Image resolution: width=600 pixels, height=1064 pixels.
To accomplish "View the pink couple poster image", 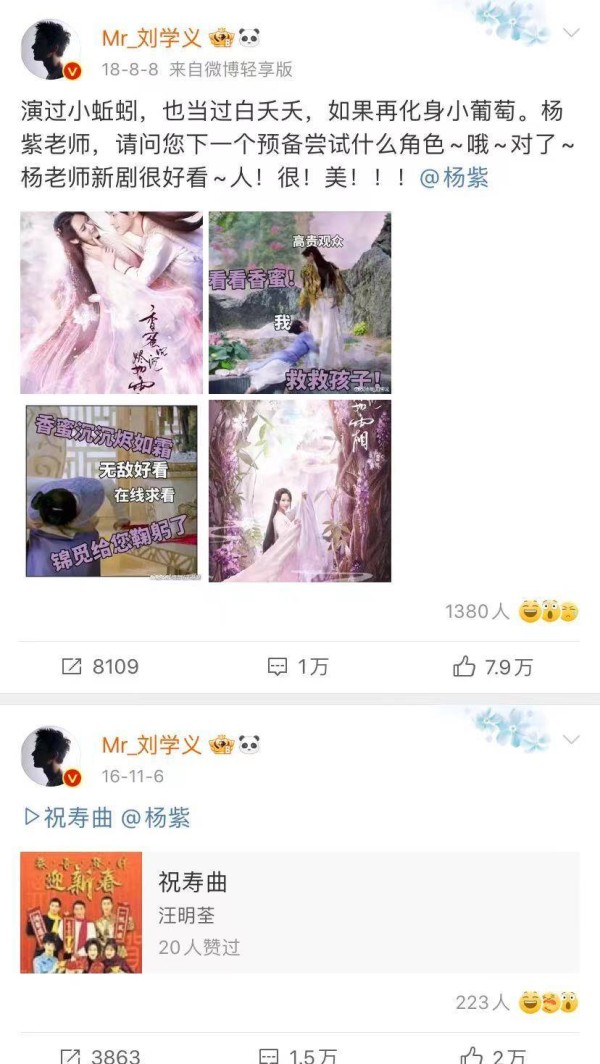I will [111, 303].
